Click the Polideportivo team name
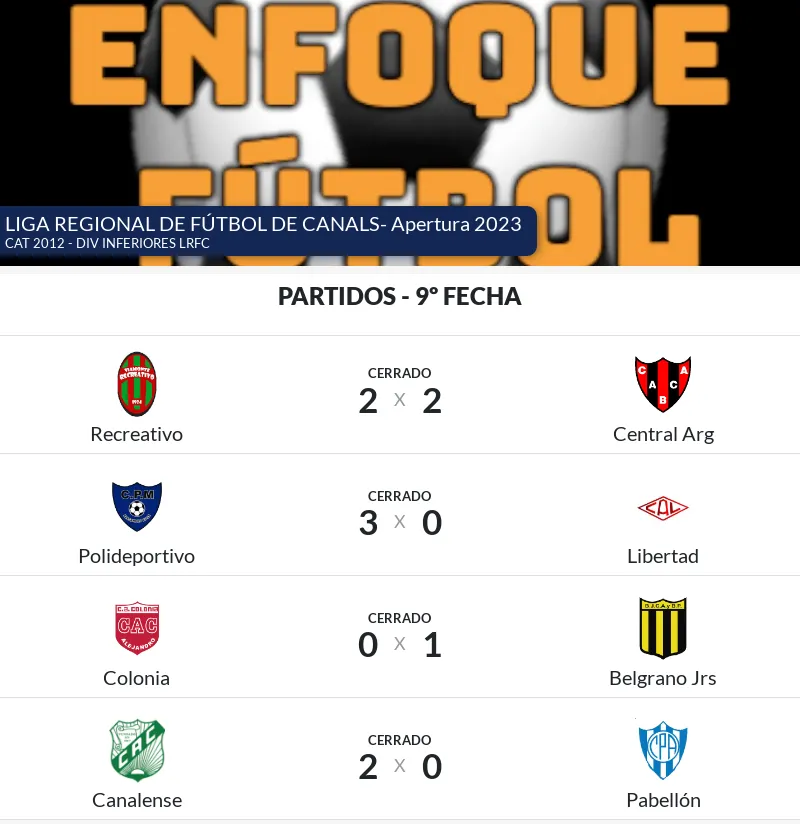The width and height of the screenshot is (800, 824). pyautogui.click(x=137, y=556)
